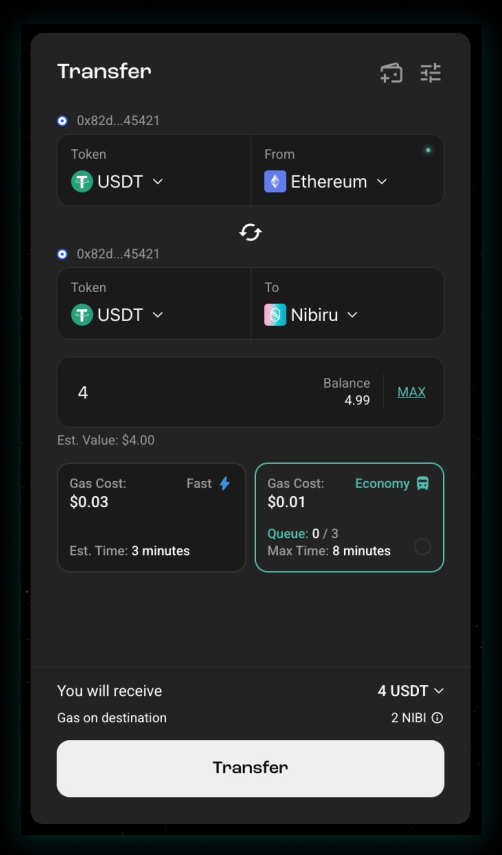Expand the 4 USDT receive details
The image size is (502, 855).
411,691
